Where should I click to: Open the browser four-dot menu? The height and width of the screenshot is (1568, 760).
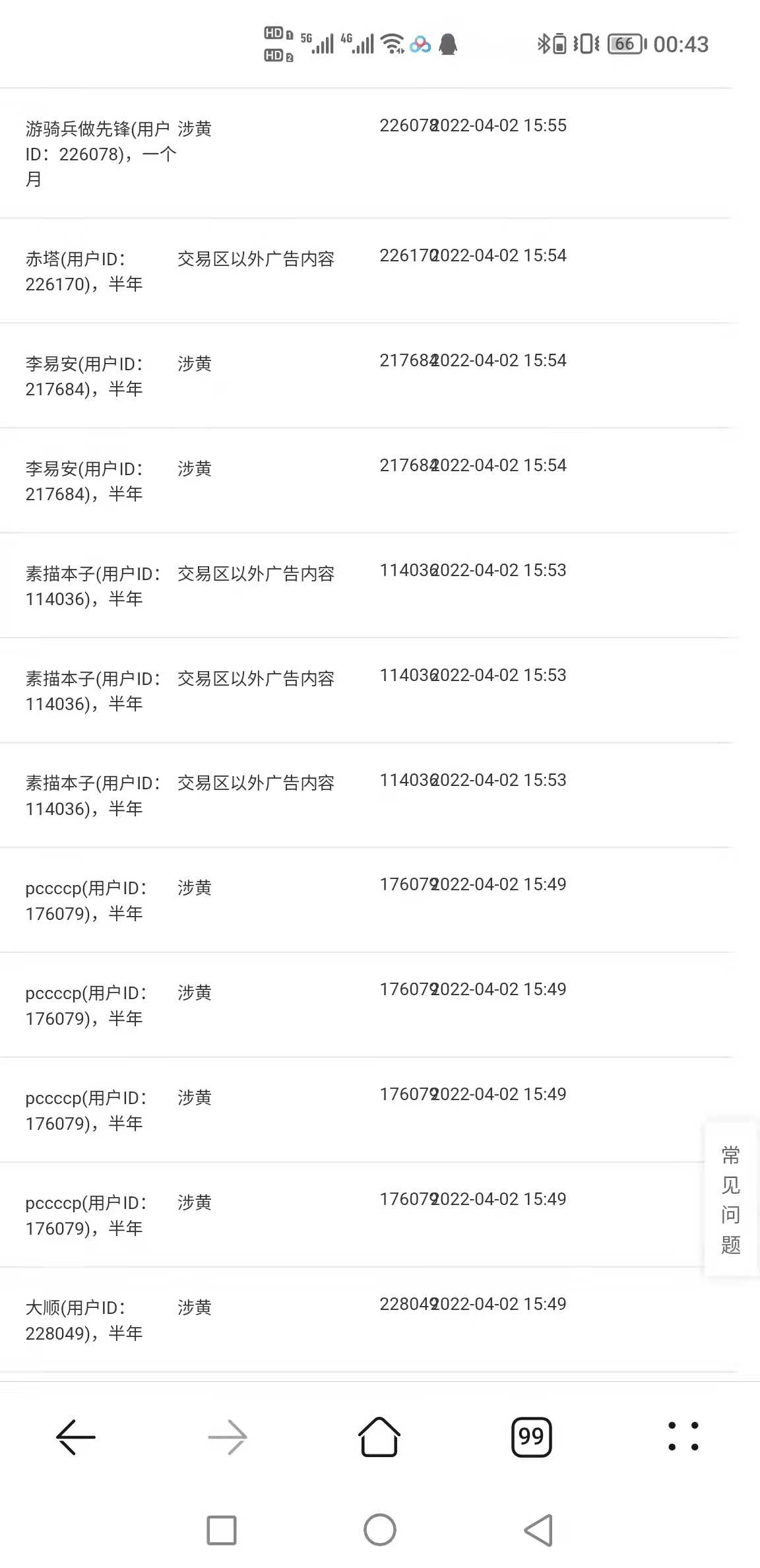(683, 1436)
